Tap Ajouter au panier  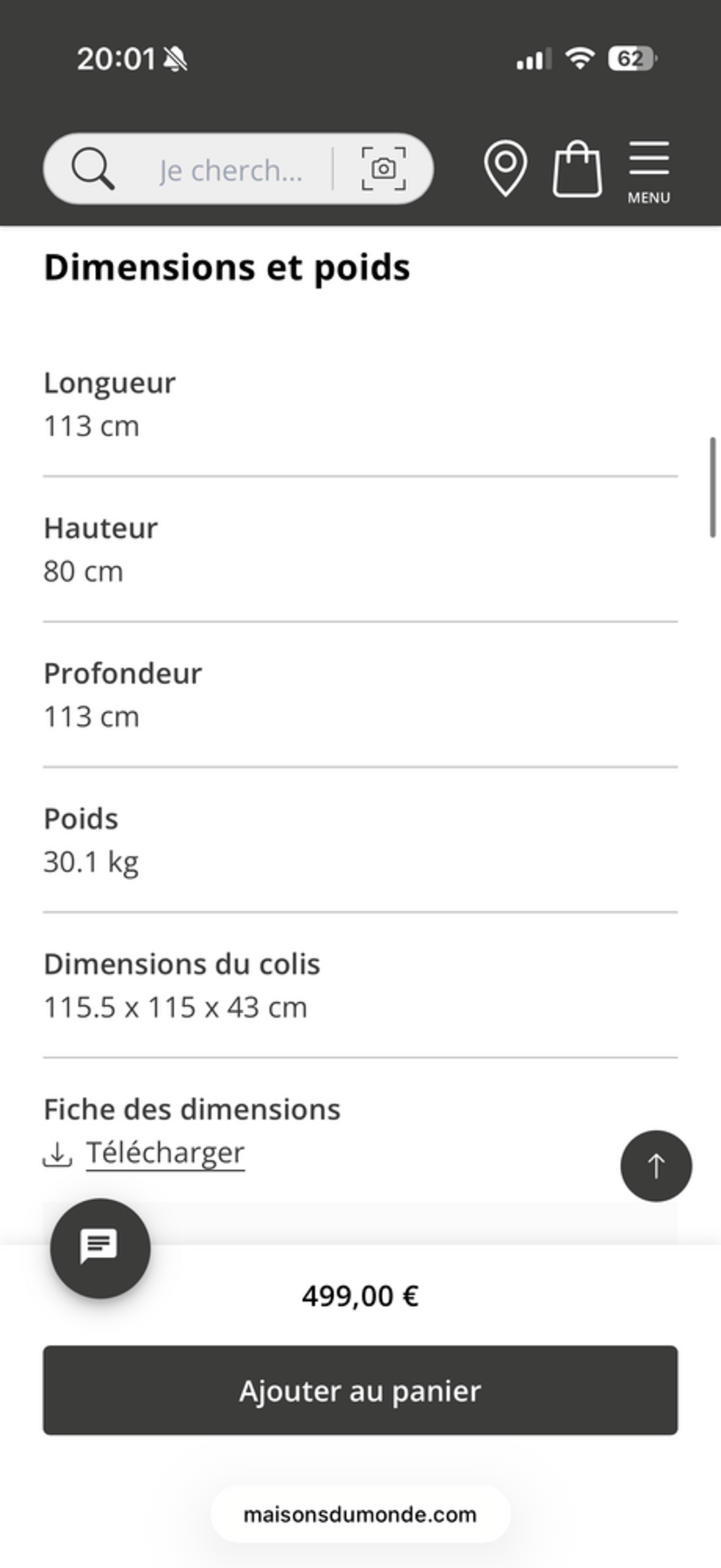pyautogui.click(x=360, y=1390)
